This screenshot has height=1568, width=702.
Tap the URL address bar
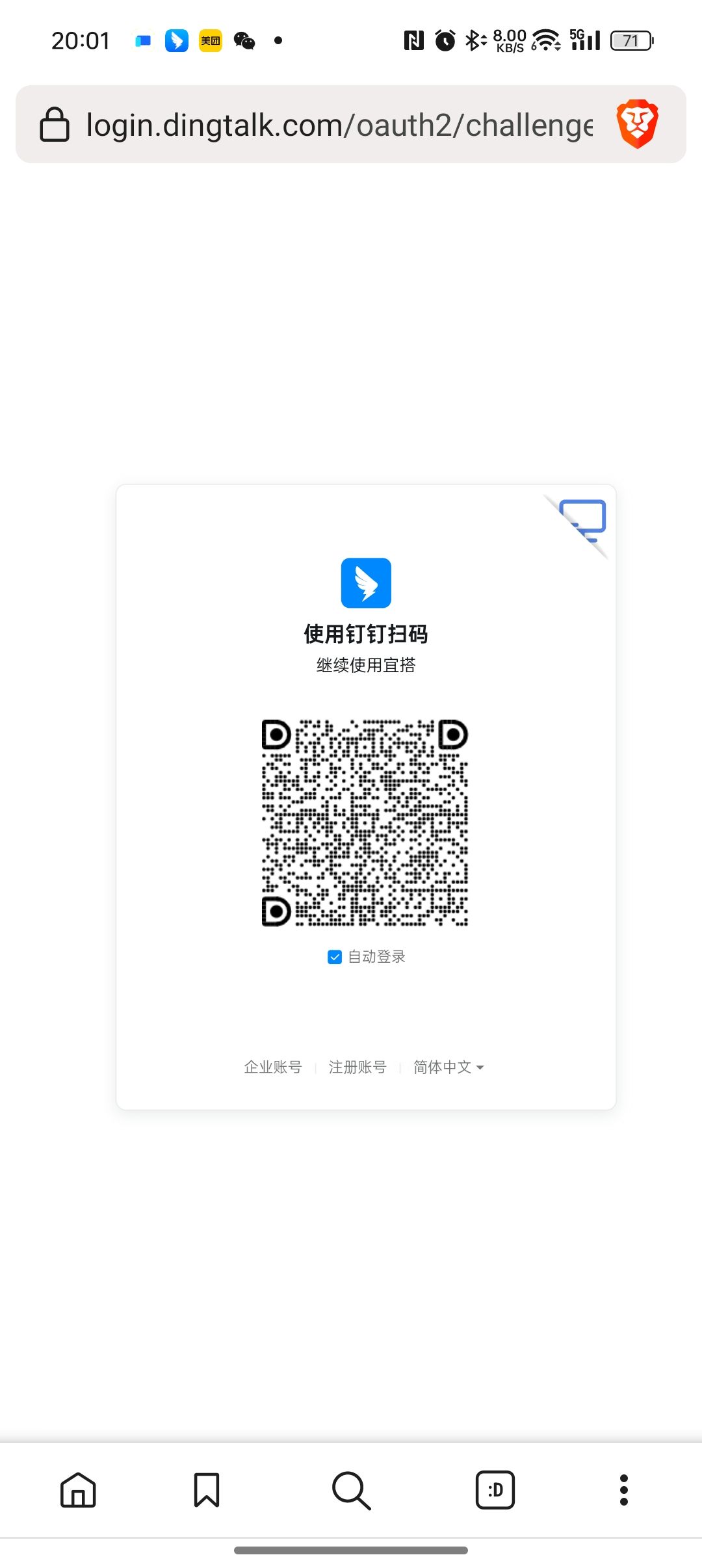pos(338,125)
